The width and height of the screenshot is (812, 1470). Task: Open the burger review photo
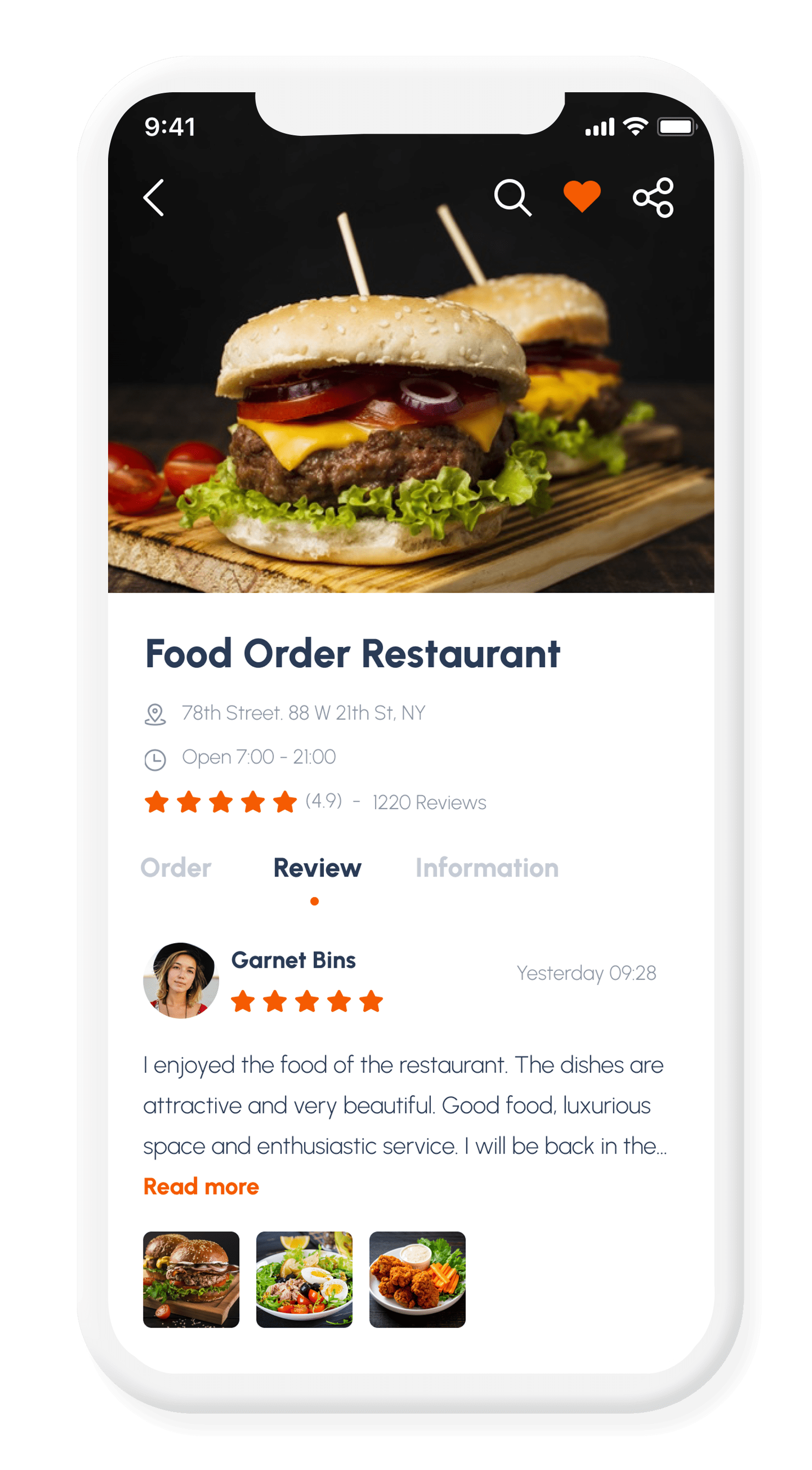pyautogui.click(x=191, y=1279)
